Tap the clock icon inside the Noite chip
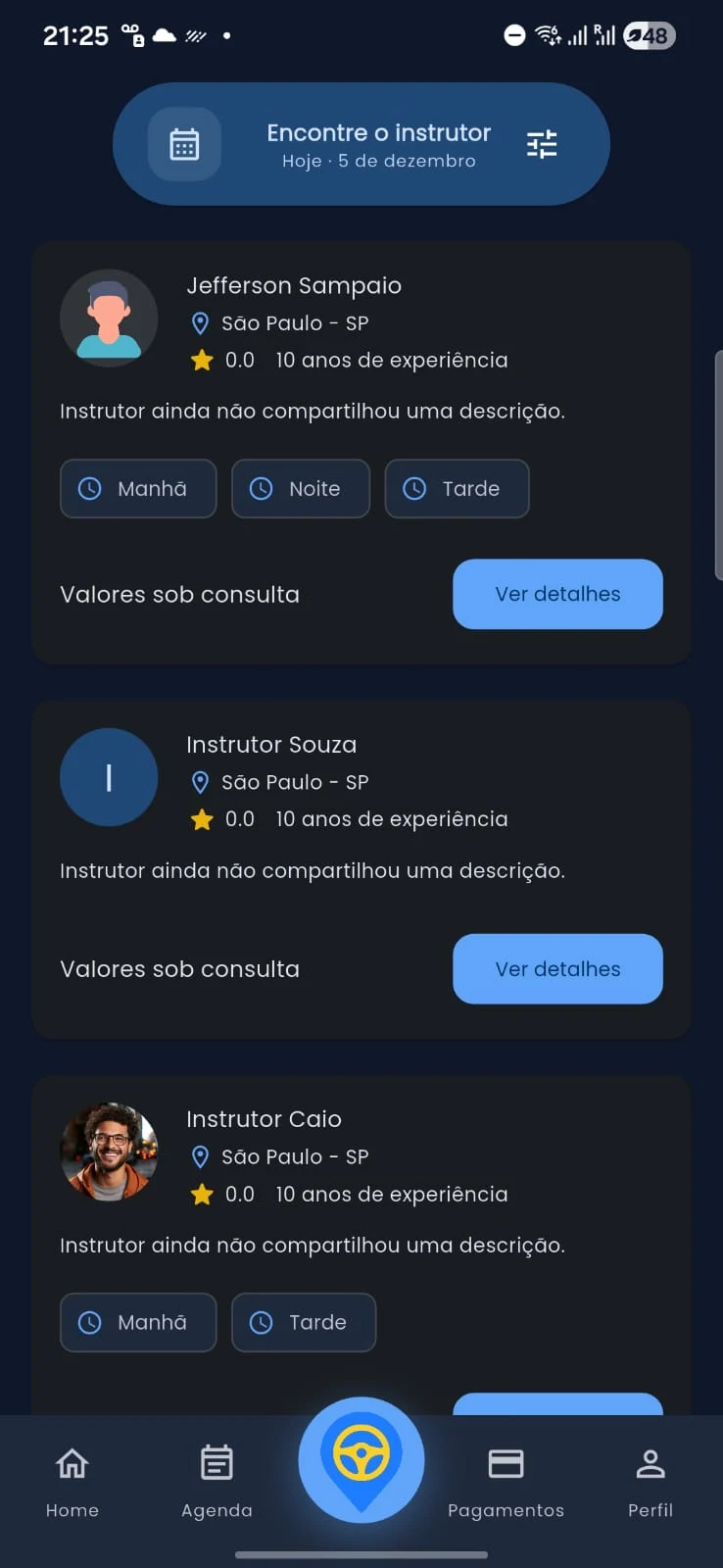The width and height of the screenshot is (723, 1568). (x=261, y=488)
